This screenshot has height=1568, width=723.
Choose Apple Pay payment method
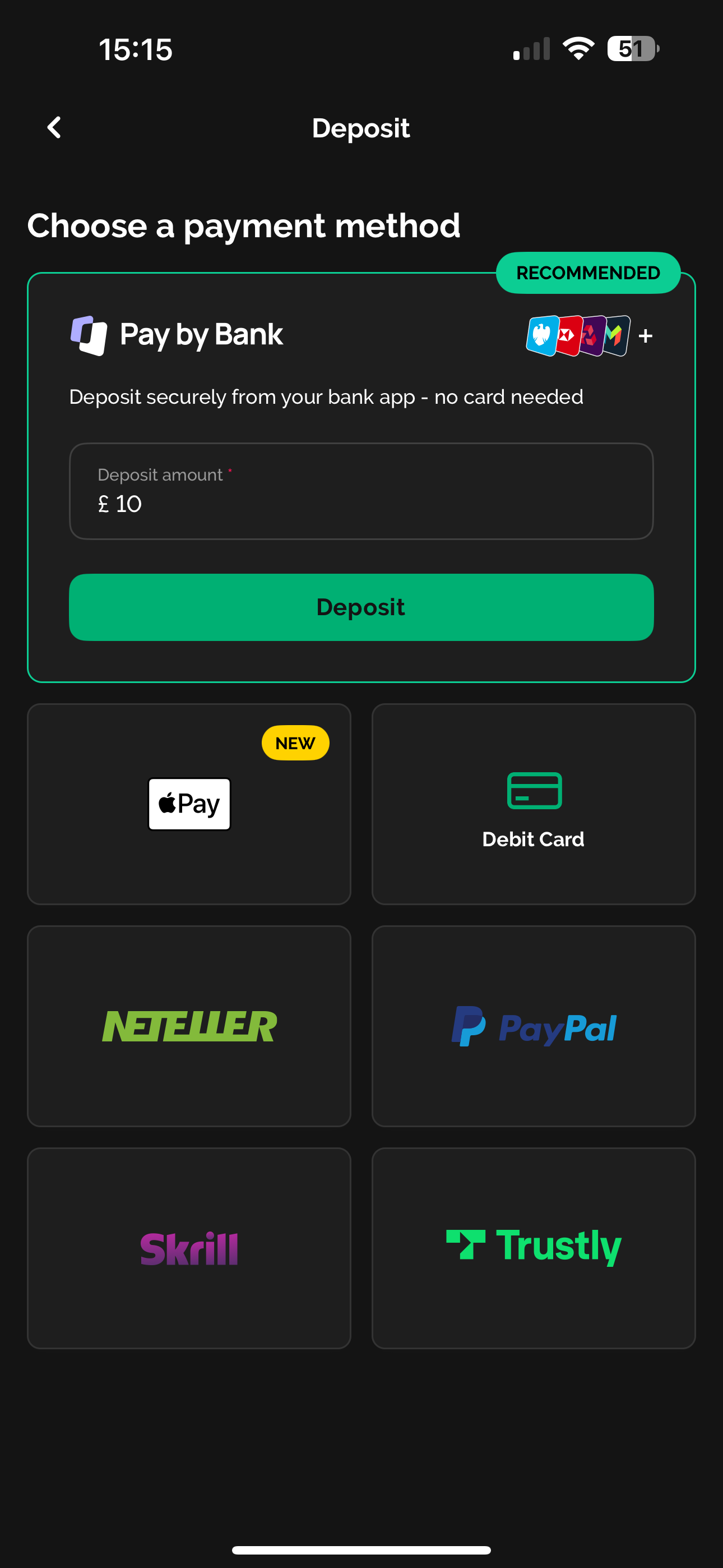pos(189,804)
